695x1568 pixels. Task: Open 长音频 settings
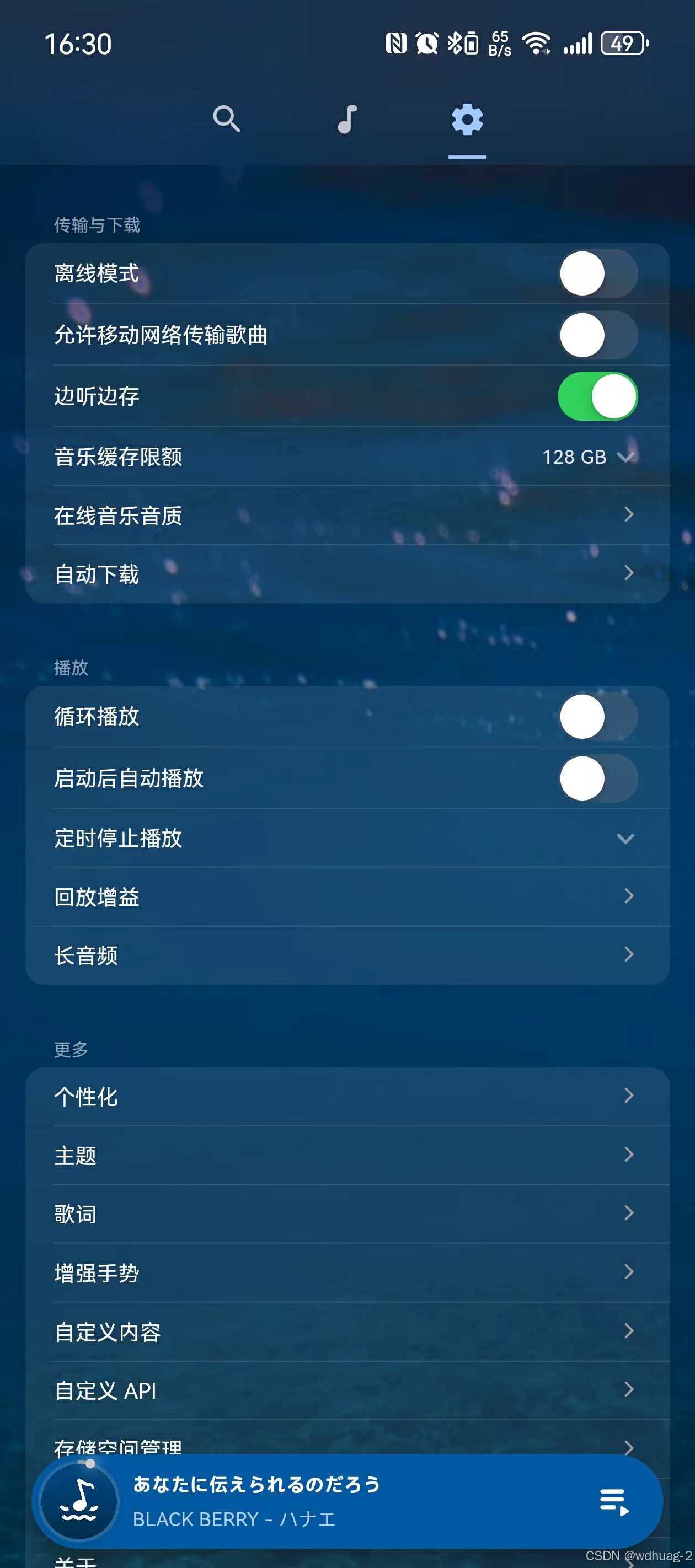(347, 955)
